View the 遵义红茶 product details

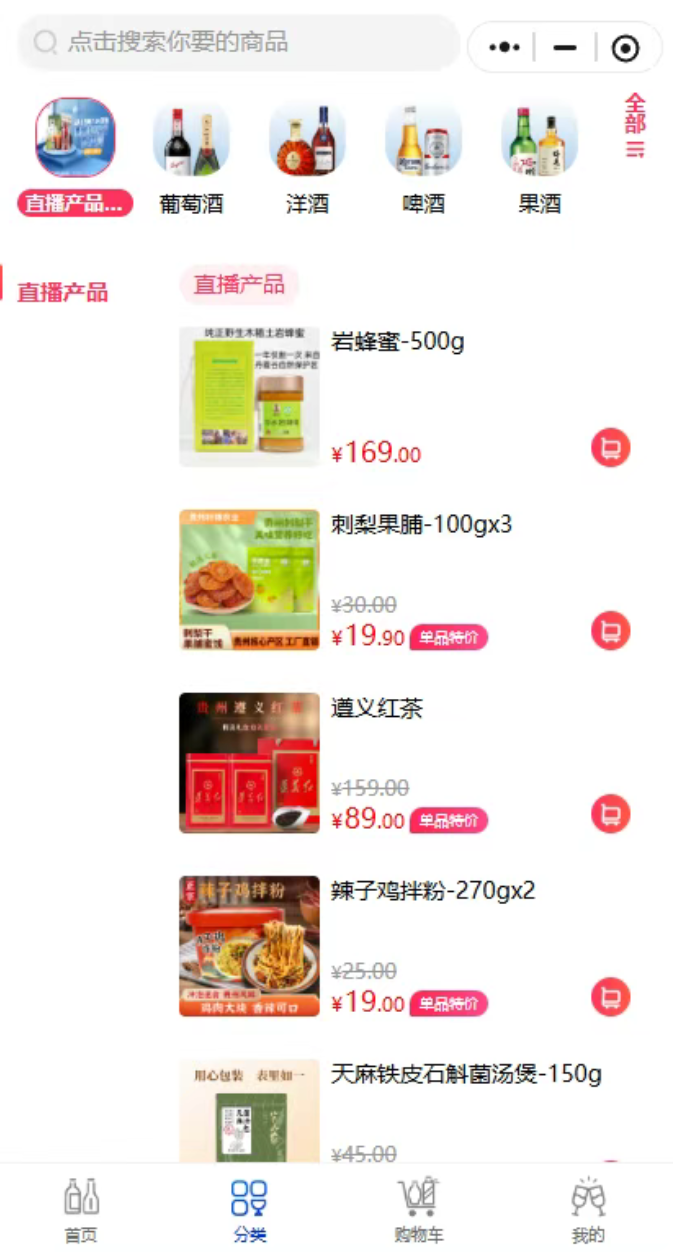(x=376, y=709)
